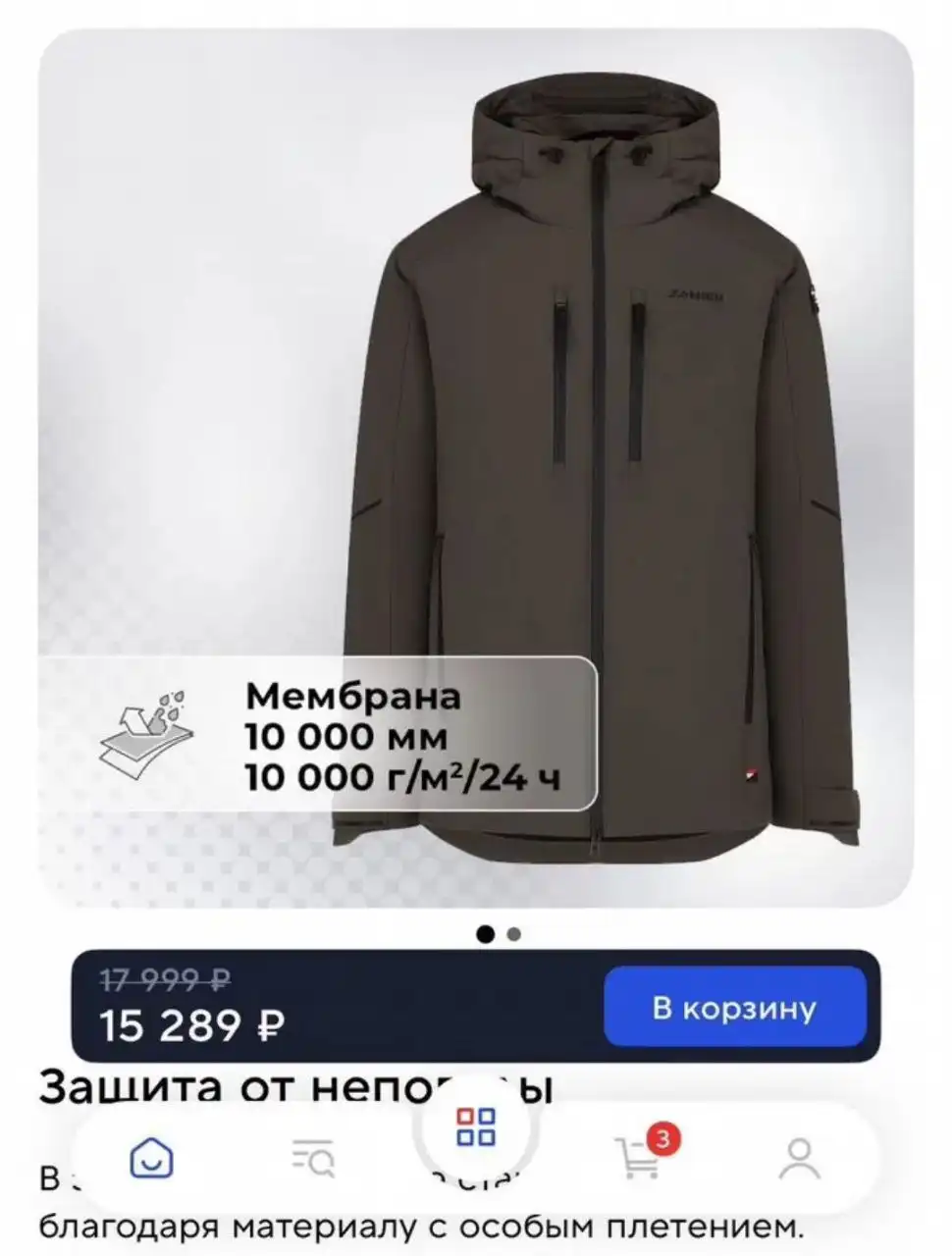Go to the home tab

click(152, 1158)
